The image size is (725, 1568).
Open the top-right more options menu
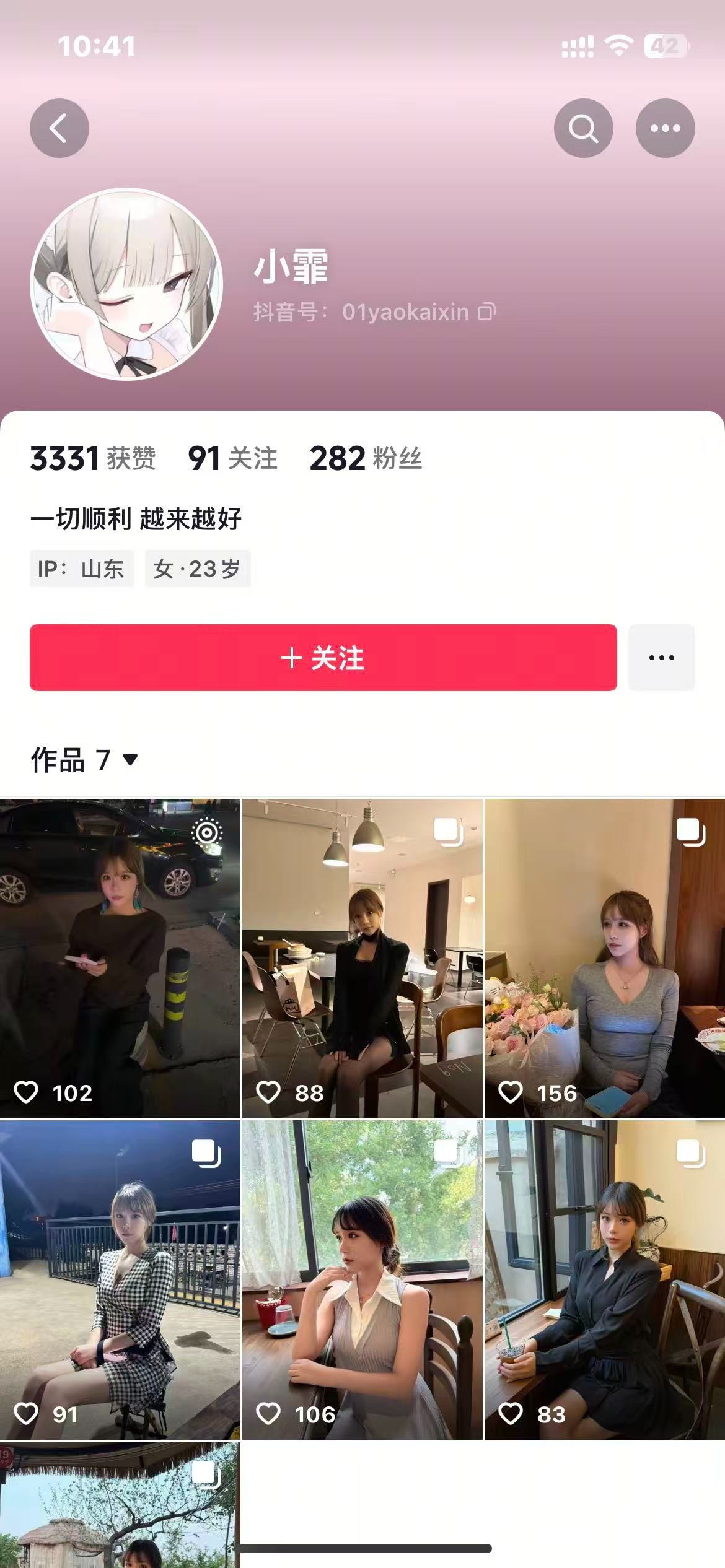click(x=665, y=128)
